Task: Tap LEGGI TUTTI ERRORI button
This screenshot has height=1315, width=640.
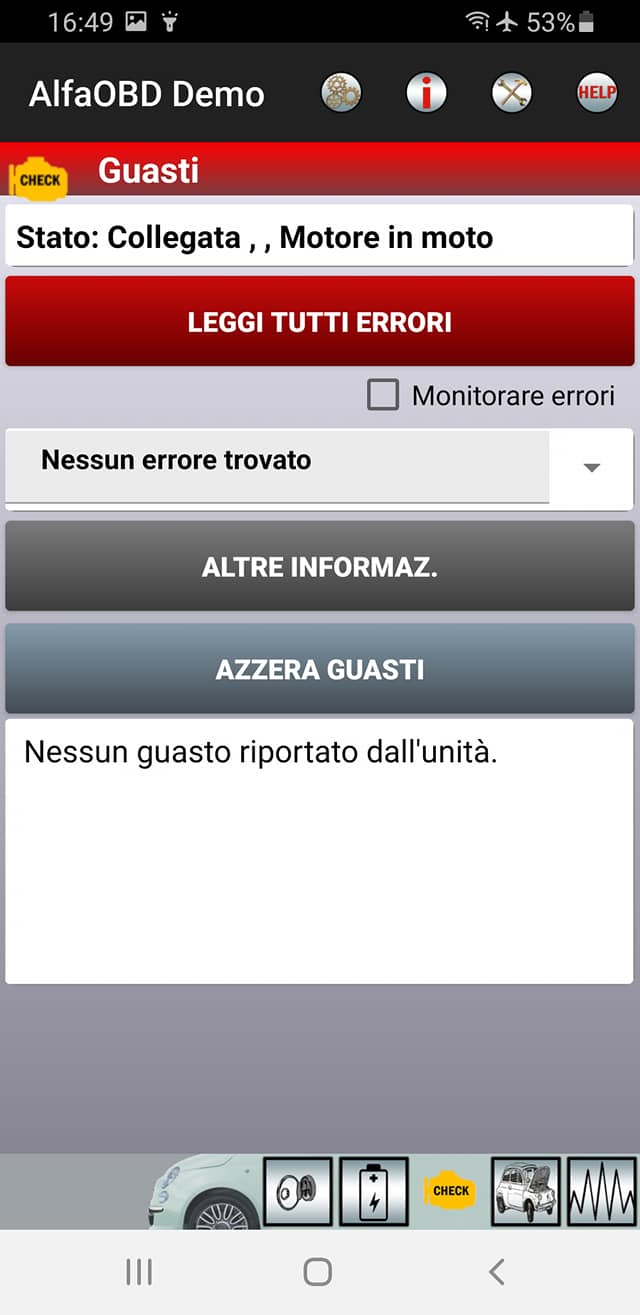Action: [x=320, y=322]
